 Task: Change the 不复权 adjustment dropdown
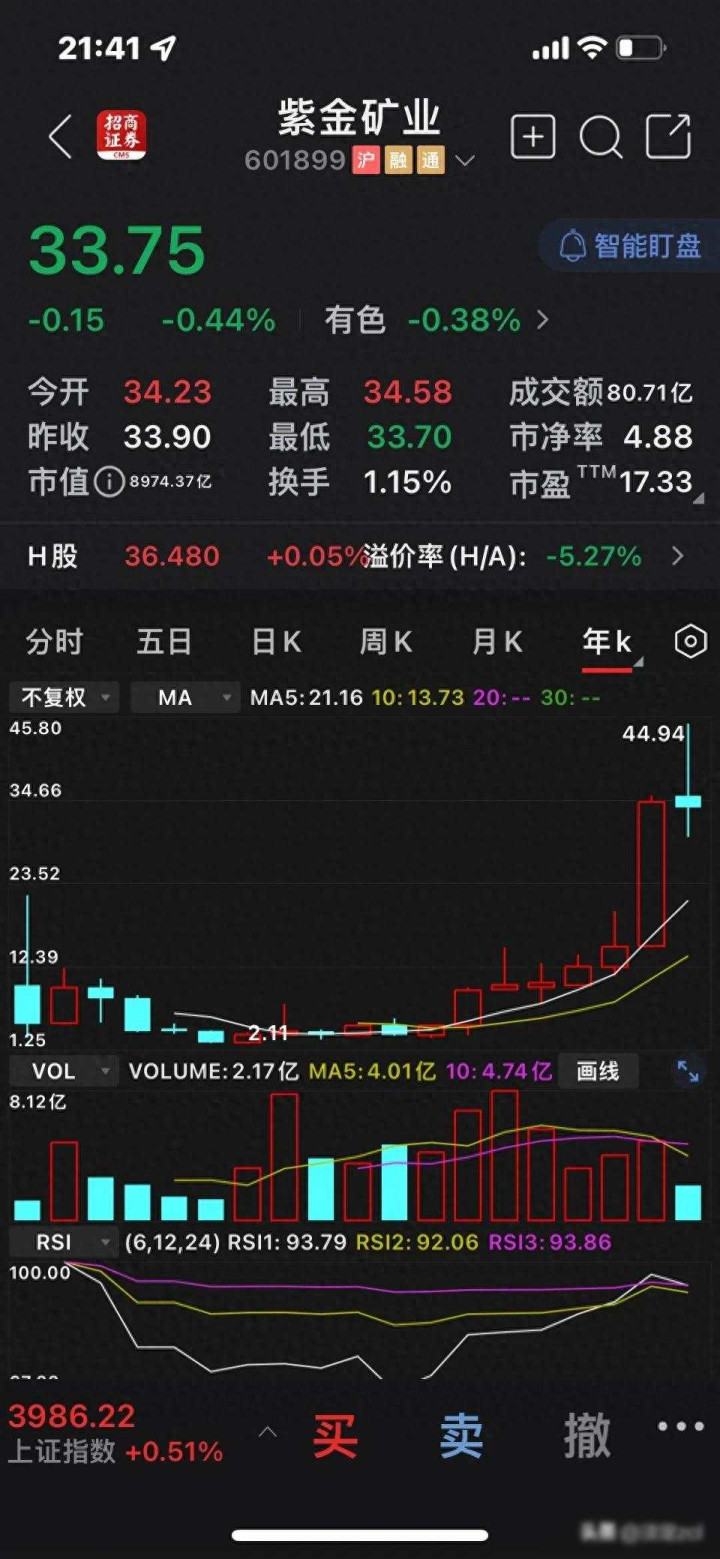pyautogui.click(x=64, y=697)
